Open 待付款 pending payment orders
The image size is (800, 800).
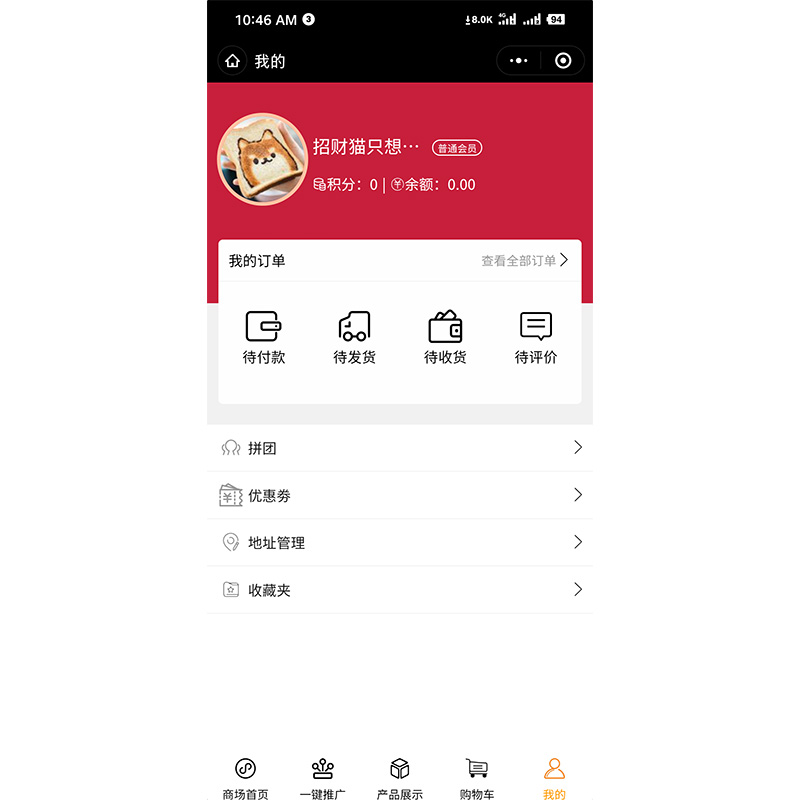(264, 337)
